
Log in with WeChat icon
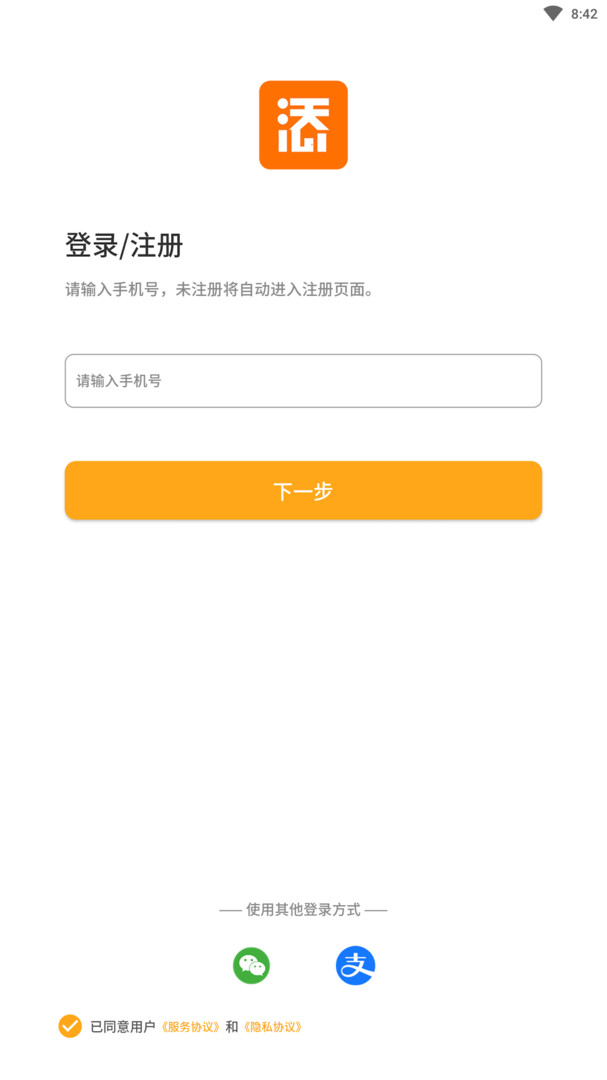[x=251, y=966]
